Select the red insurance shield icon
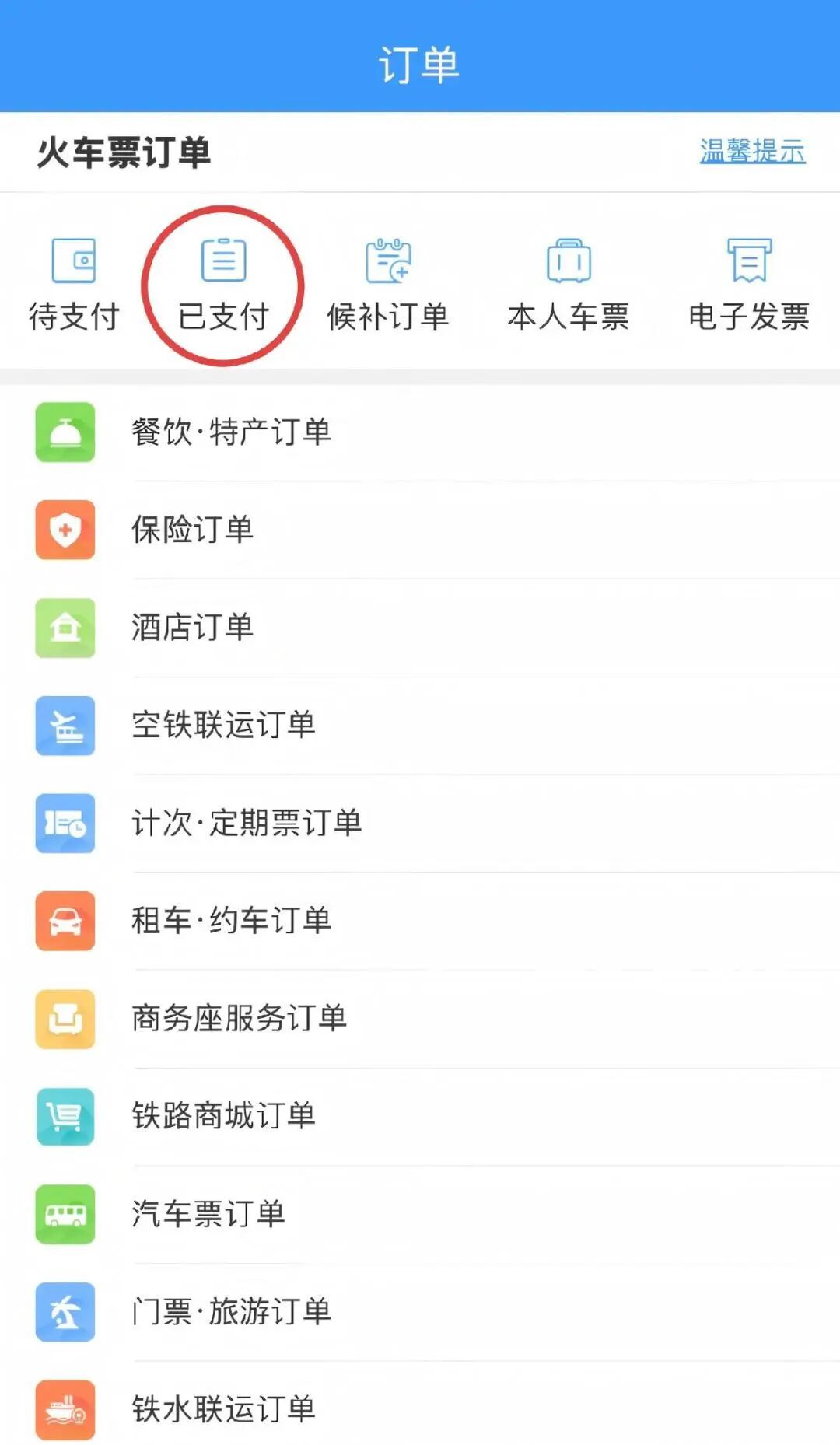This screenshot has width=840, height=1445. point(65,531)
